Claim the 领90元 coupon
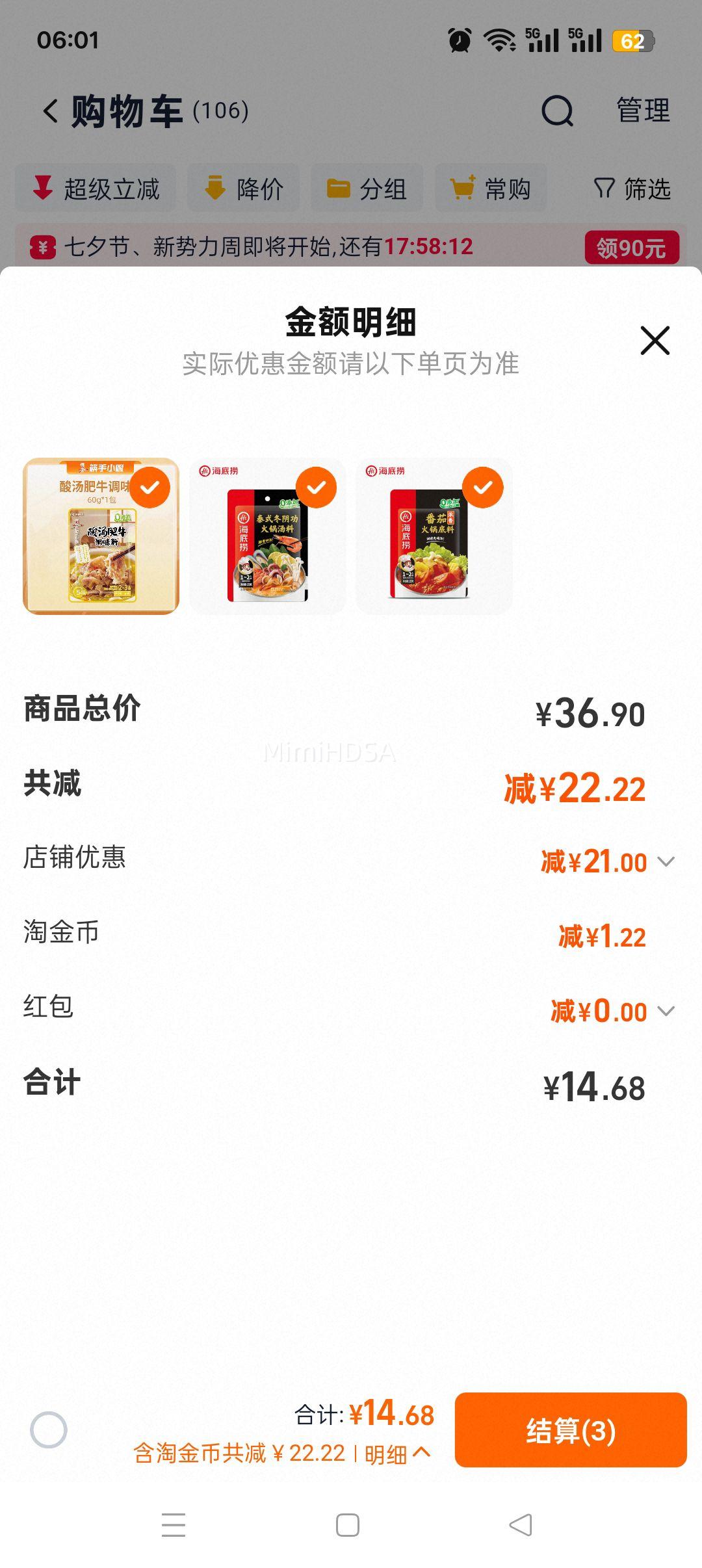The width and height of the screenshot is (702, 1568). pyautogui.click(x=631, y=248)
